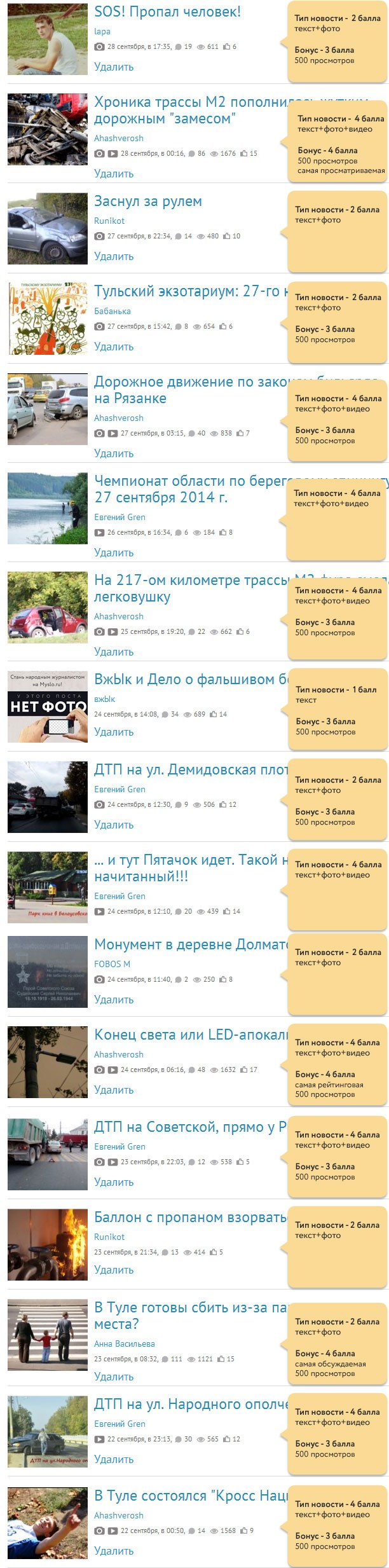Delete the "SOS! Пропал человек!" post
The image size is (389, 1568).
(x=114, y=67)
